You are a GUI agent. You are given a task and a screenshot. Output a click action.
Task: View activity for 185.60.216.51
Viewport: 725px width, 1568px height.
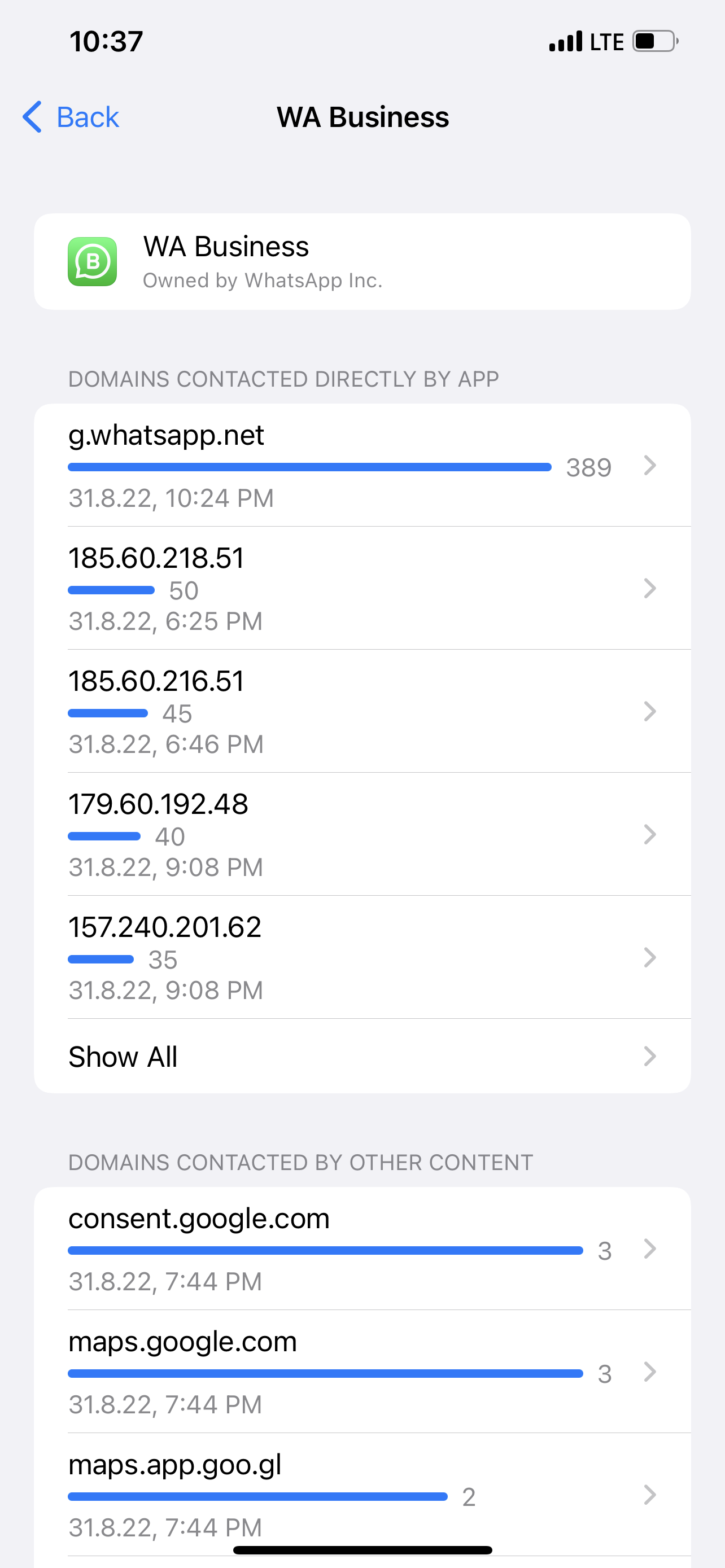(361, 712)
